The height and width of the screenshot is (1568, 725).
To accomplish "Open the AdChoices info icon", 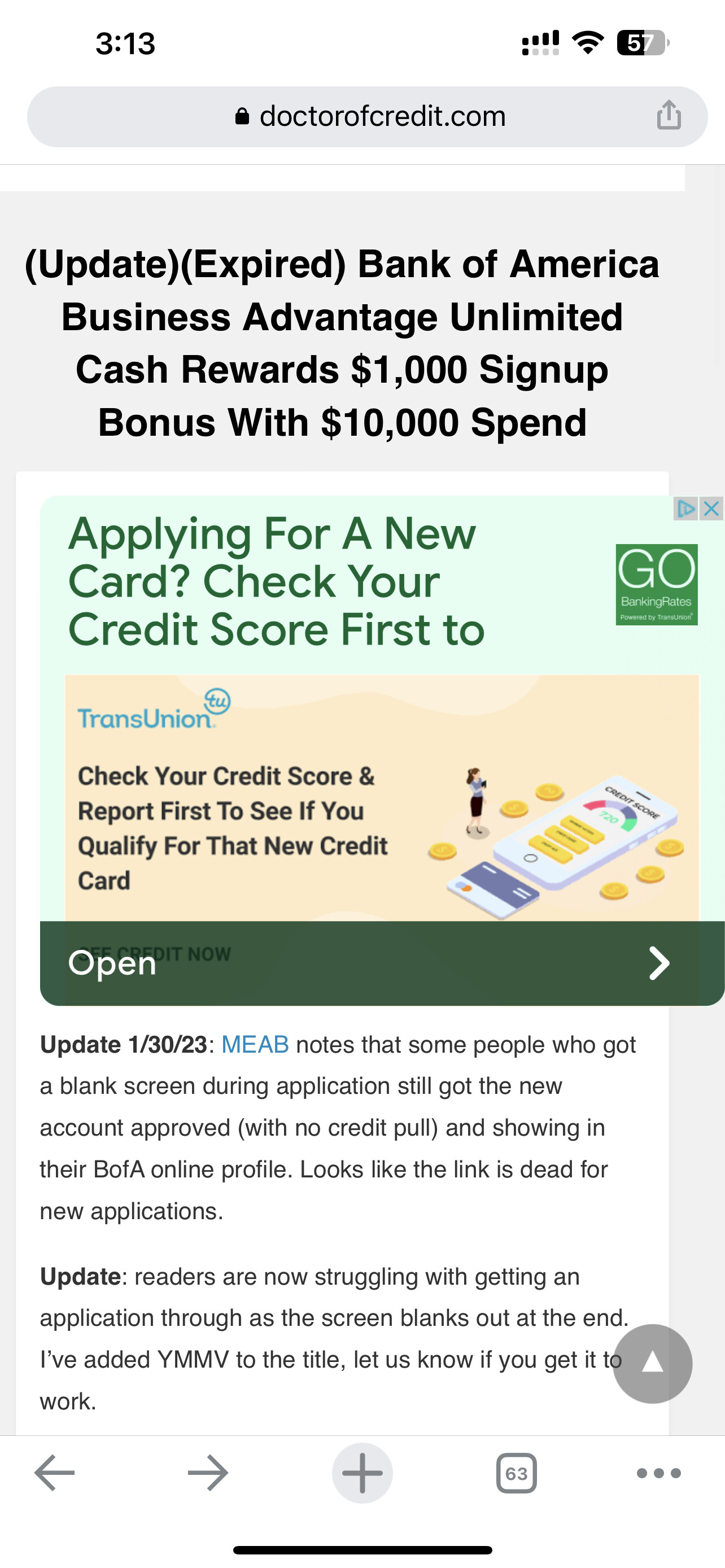I will click(x=685, y=508).
